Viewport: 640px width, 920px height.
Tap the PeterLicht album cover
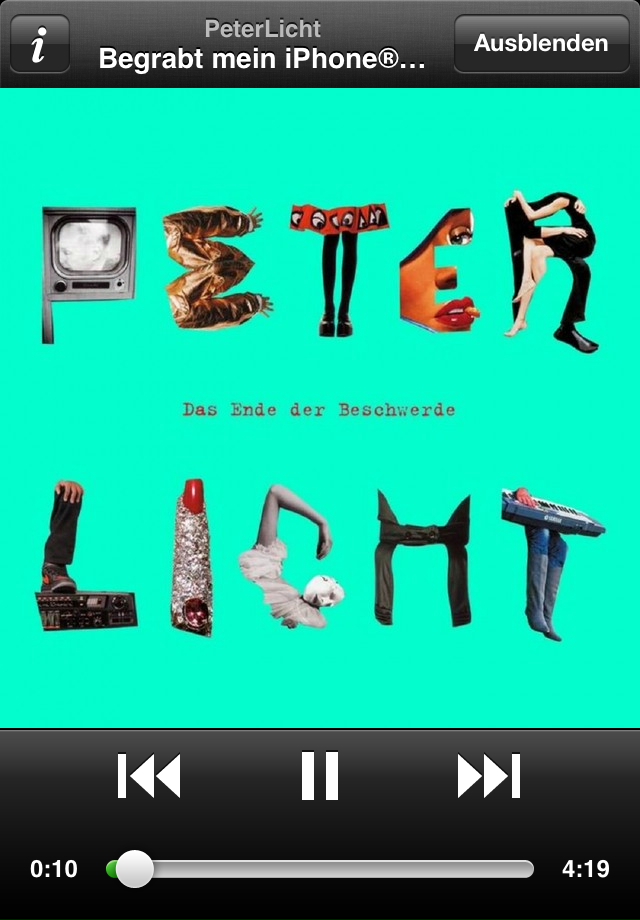pos(320,408)
